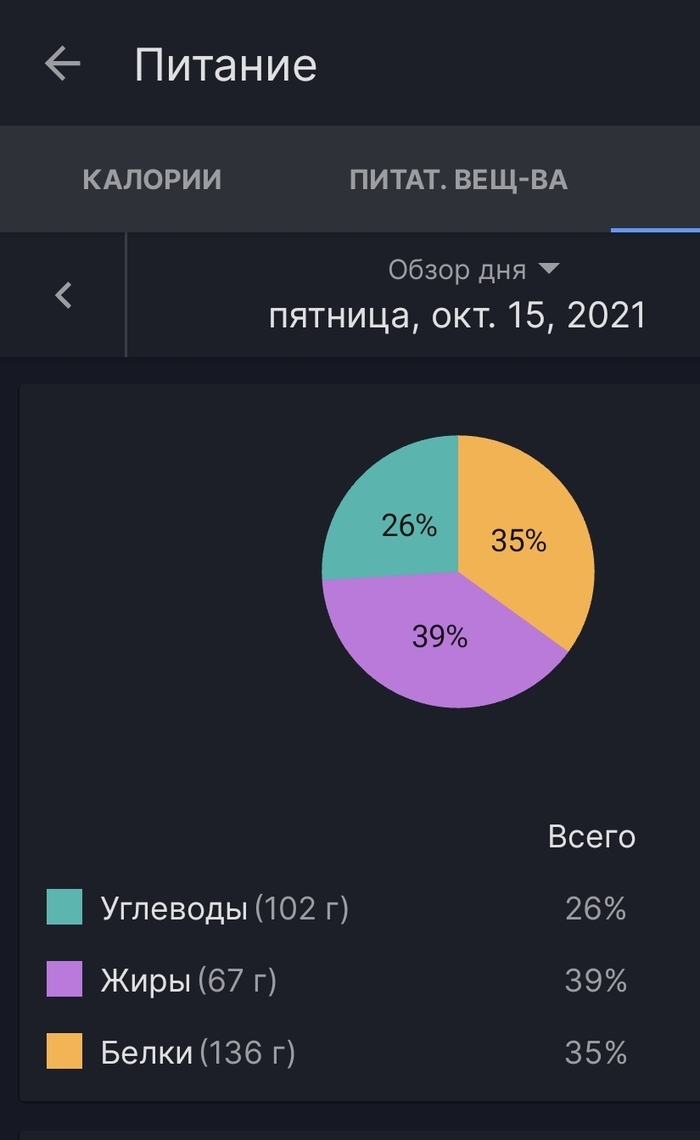Select the ПИТАТ. ВЕЩ-ВА tab

click(x=458, y=180)
